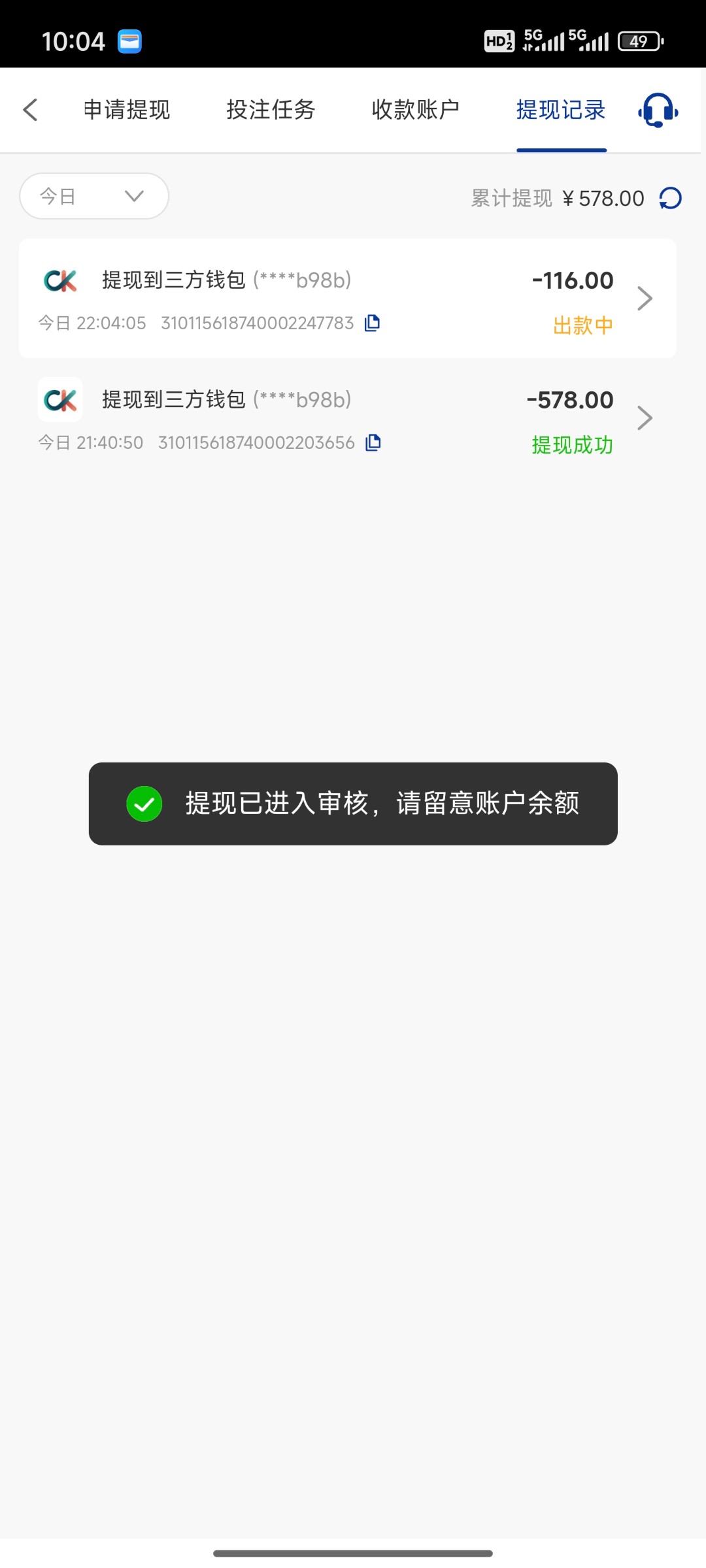Go back using the top-left arrow
Screen dimensions: 706x1568
(x=30, y=110)
